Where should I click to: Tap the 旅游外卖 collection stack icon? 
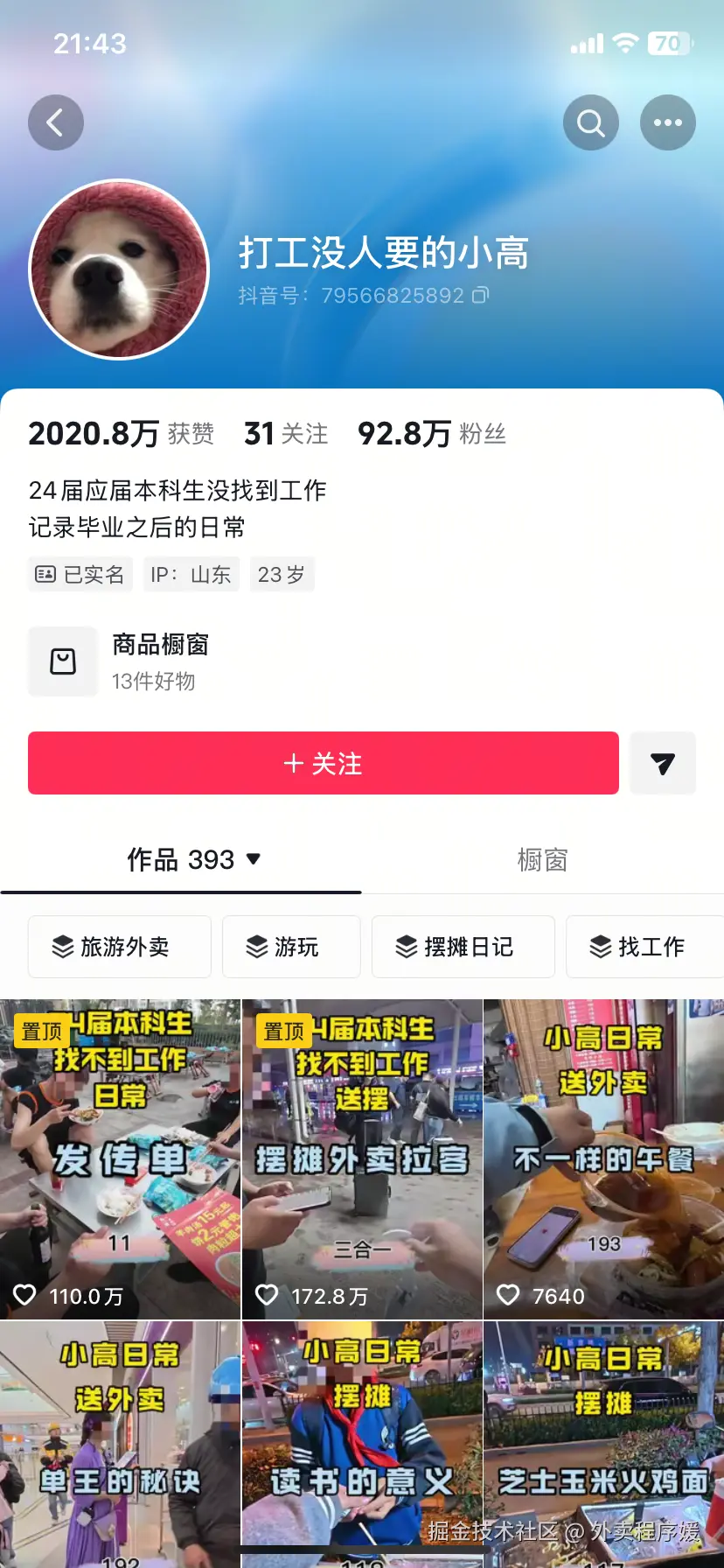(63, 947)
